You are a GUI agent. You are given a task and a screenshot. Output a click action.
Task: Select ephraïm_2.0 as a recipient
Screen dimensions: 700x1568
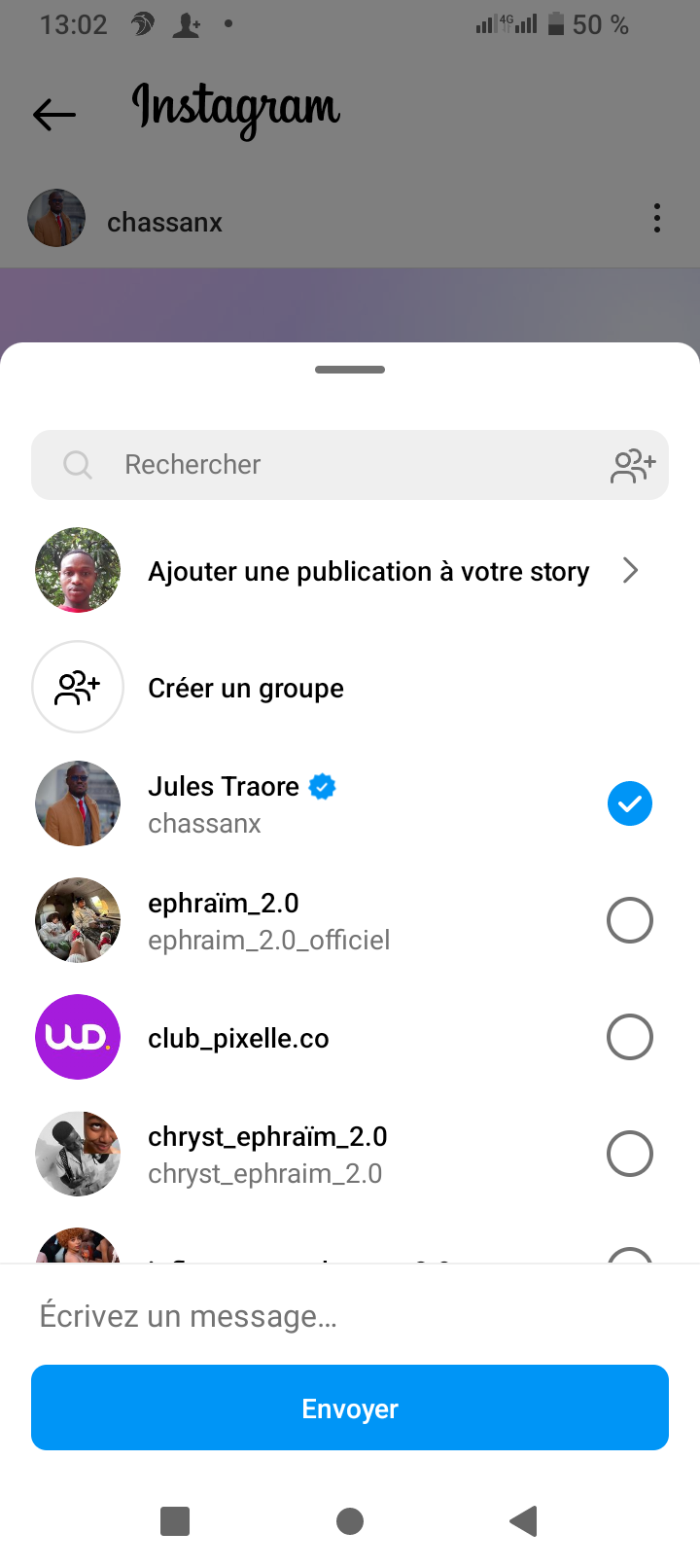tap(629, 920)
